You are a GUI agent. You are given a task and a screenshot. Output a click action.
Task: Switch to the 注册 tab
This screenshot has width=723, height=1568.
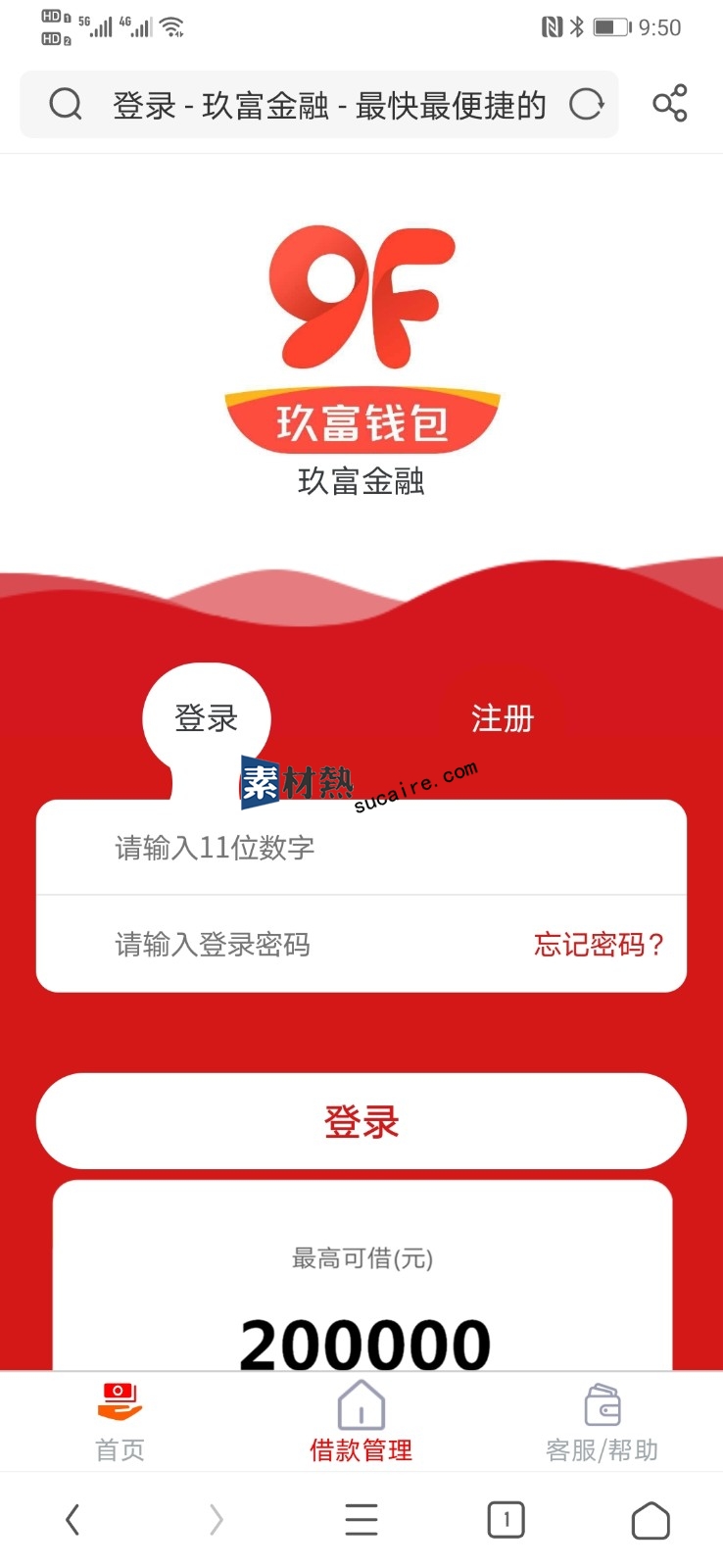[x=502, y=718]
